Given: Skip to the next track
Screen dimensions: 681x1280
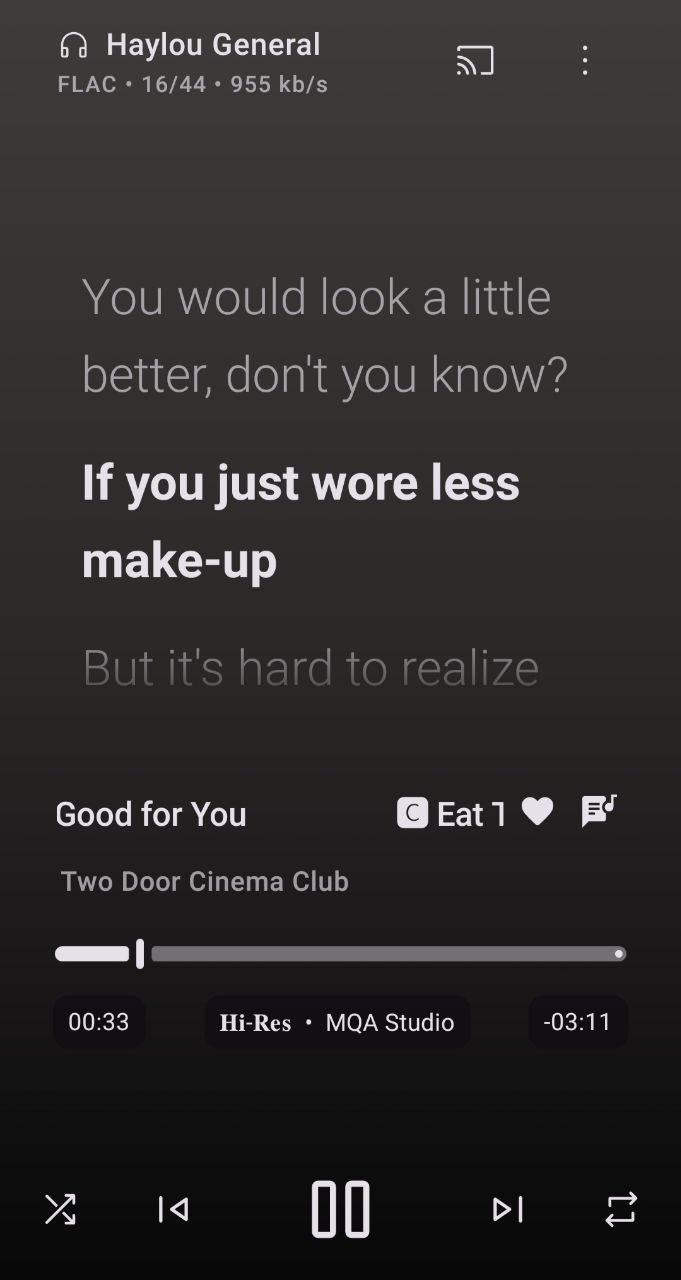Looking at the screenshot, I should pos(507,1209).
